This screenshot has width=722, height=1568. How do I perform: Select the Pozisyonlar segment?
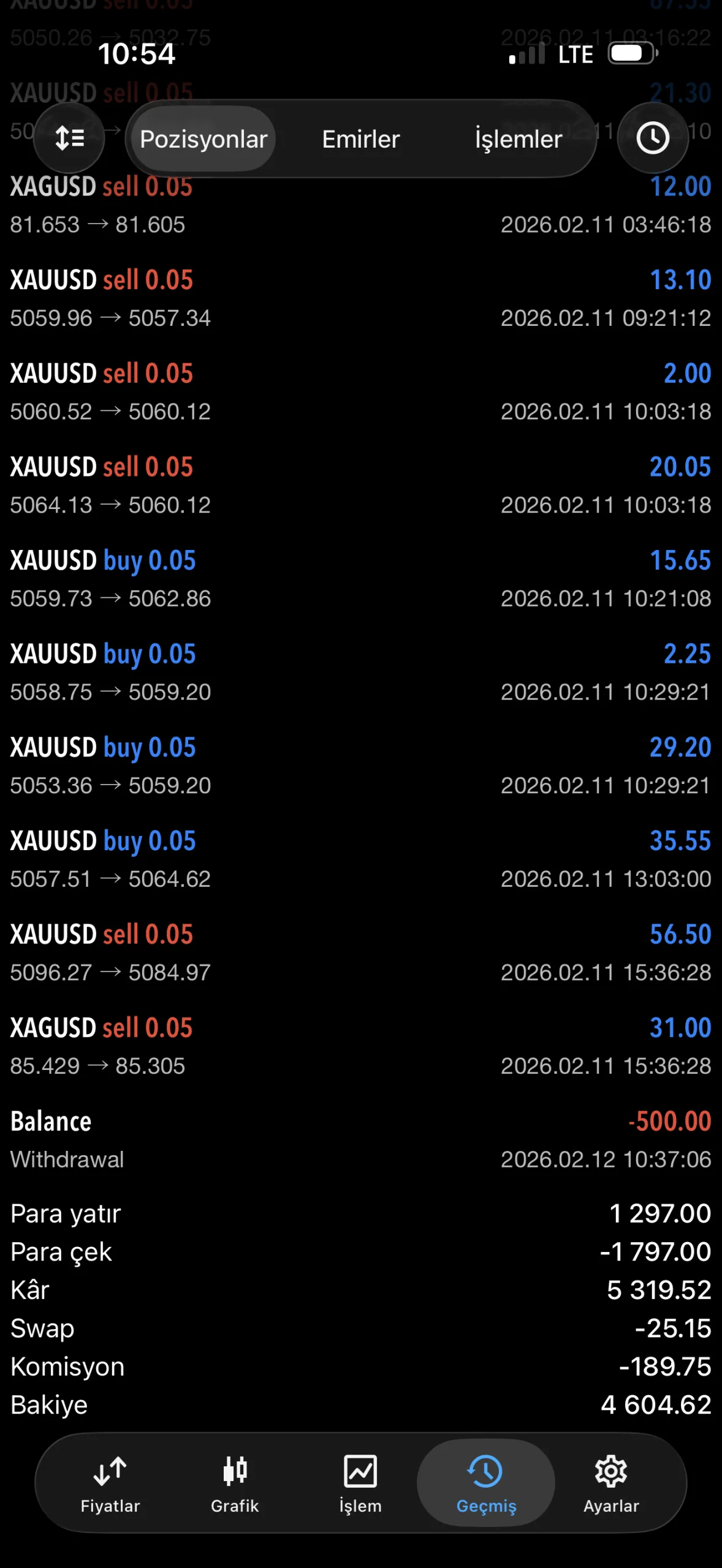[203, 139]
